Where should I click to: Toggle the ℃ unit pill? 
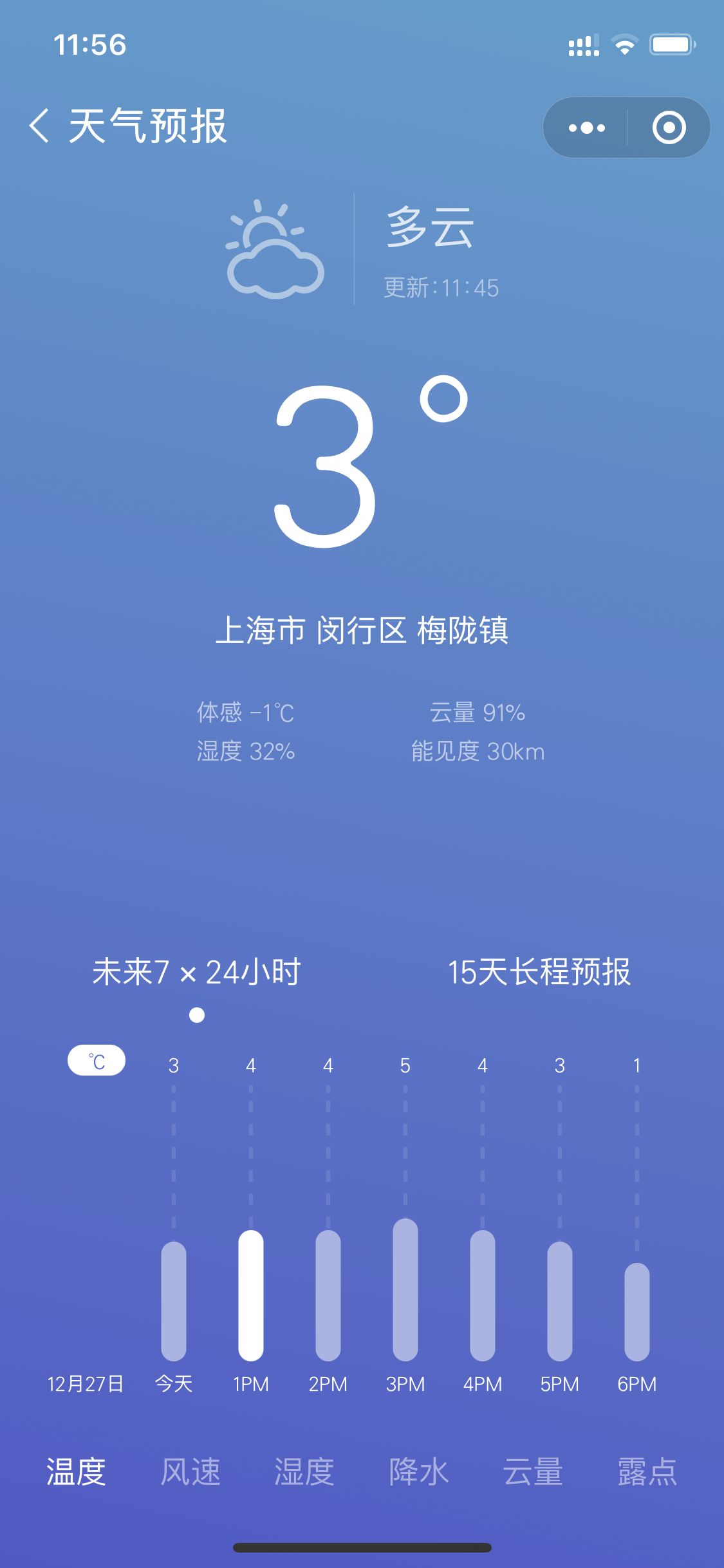[x=97, y=1060]
